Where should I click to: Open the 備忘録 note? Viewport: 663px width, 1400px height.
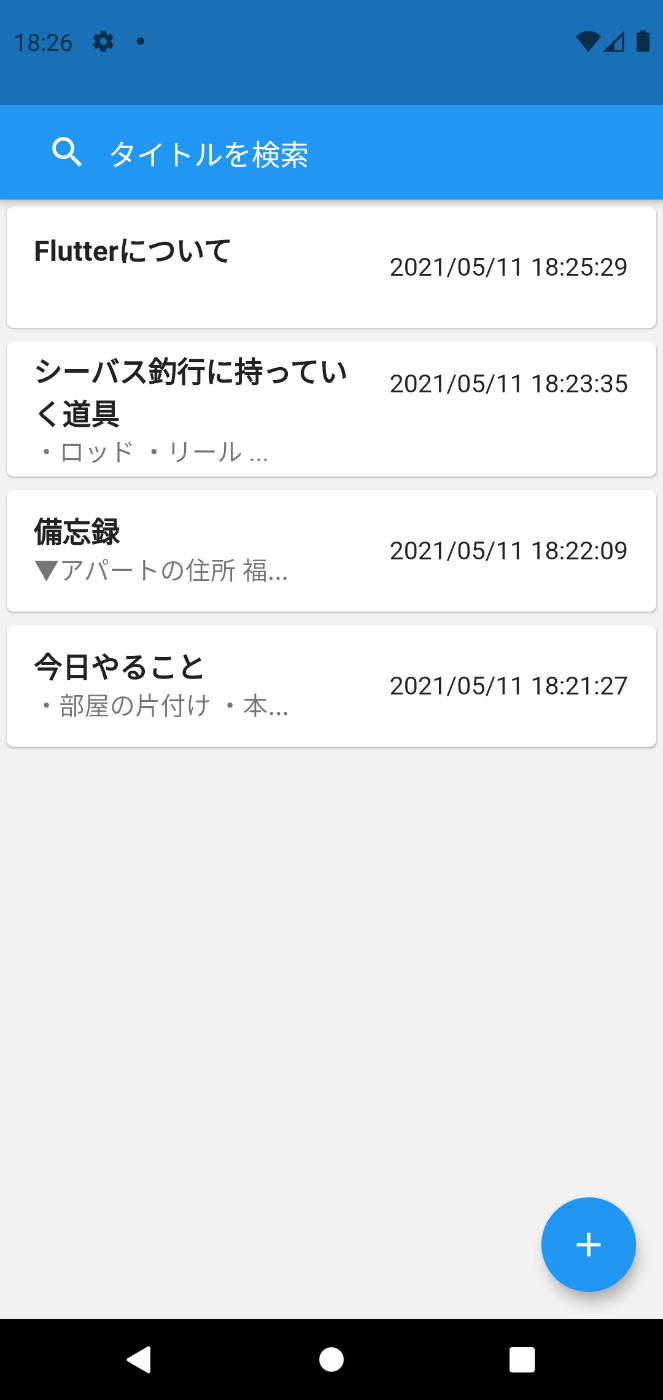(331, 550)
